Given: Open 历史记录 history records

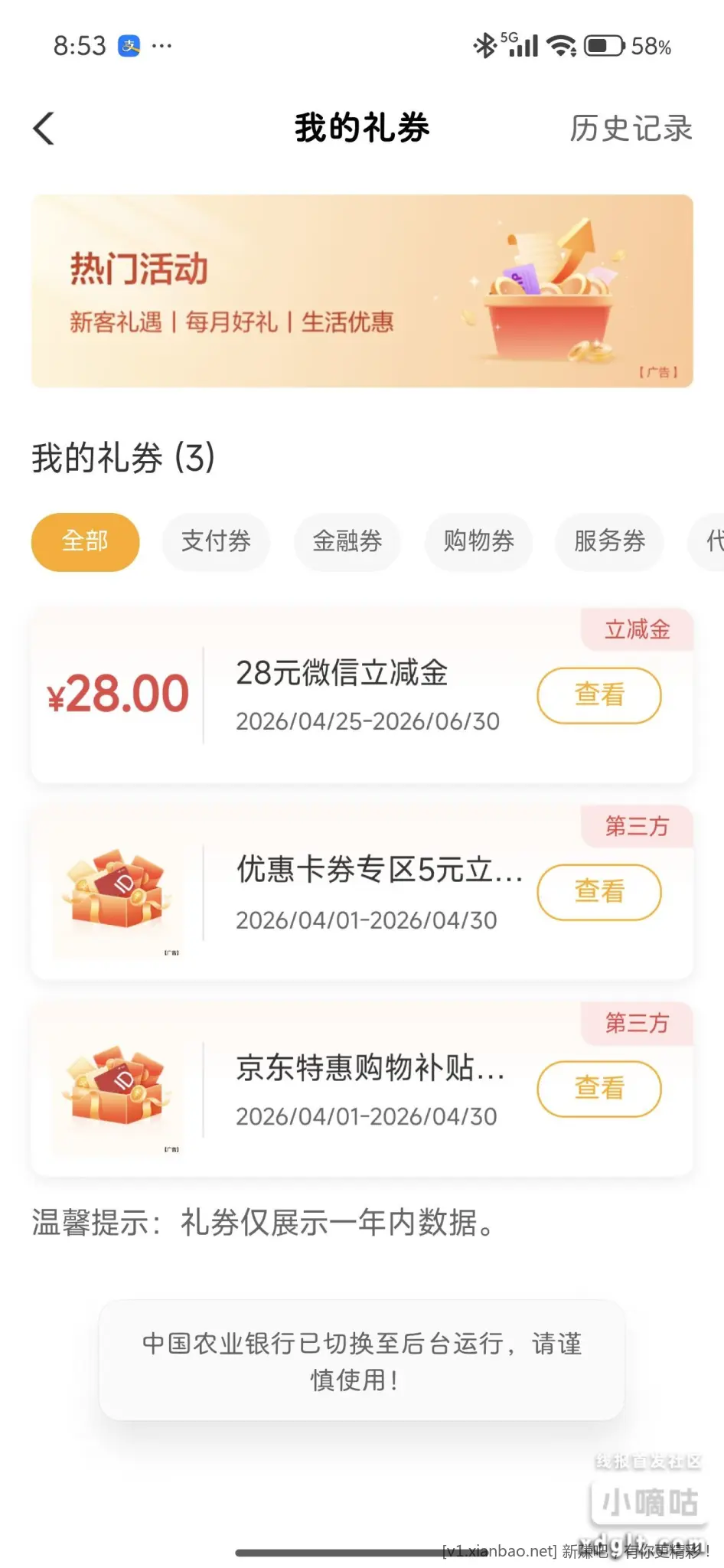Looking at the screenshot, I should pyautogui.click(x=631, y=129).
